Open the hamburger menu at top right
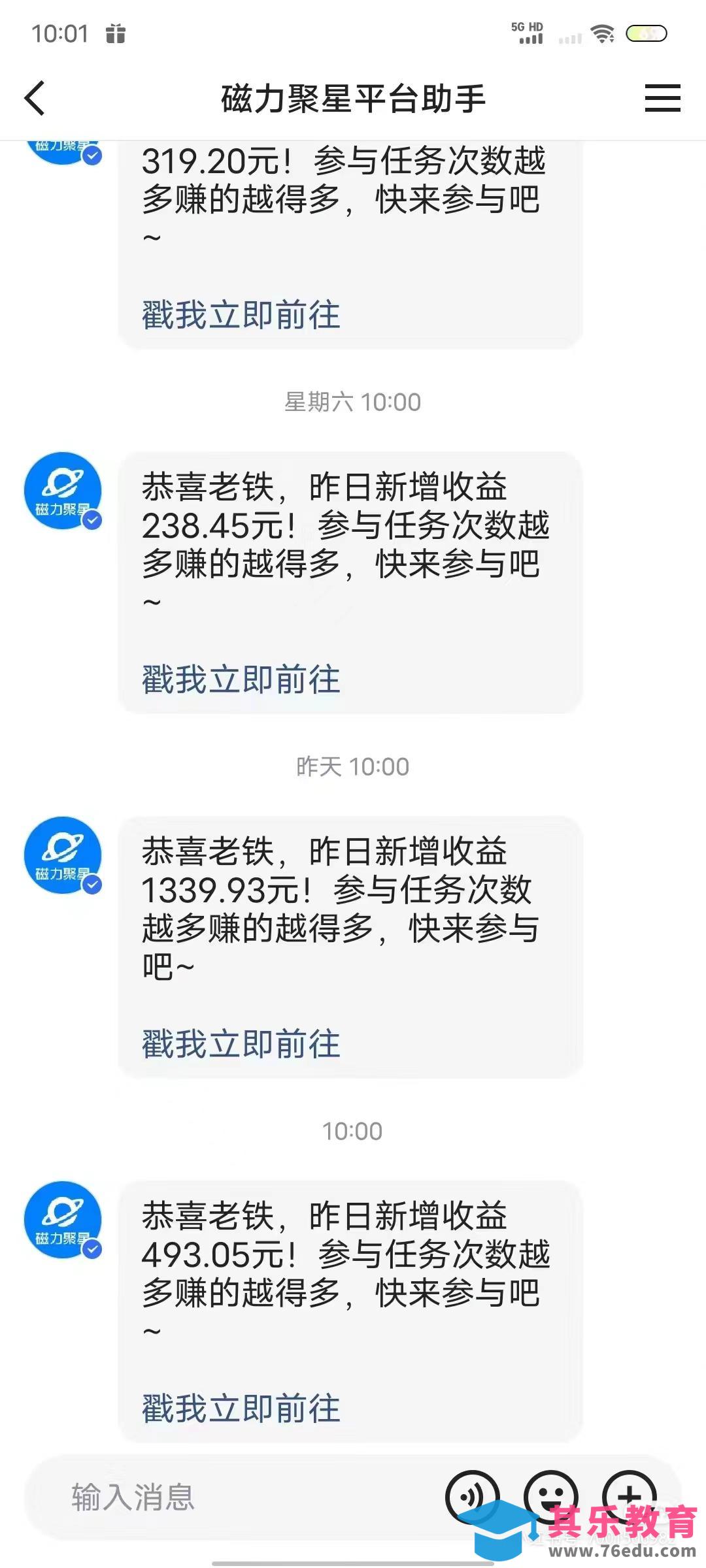 662,99
